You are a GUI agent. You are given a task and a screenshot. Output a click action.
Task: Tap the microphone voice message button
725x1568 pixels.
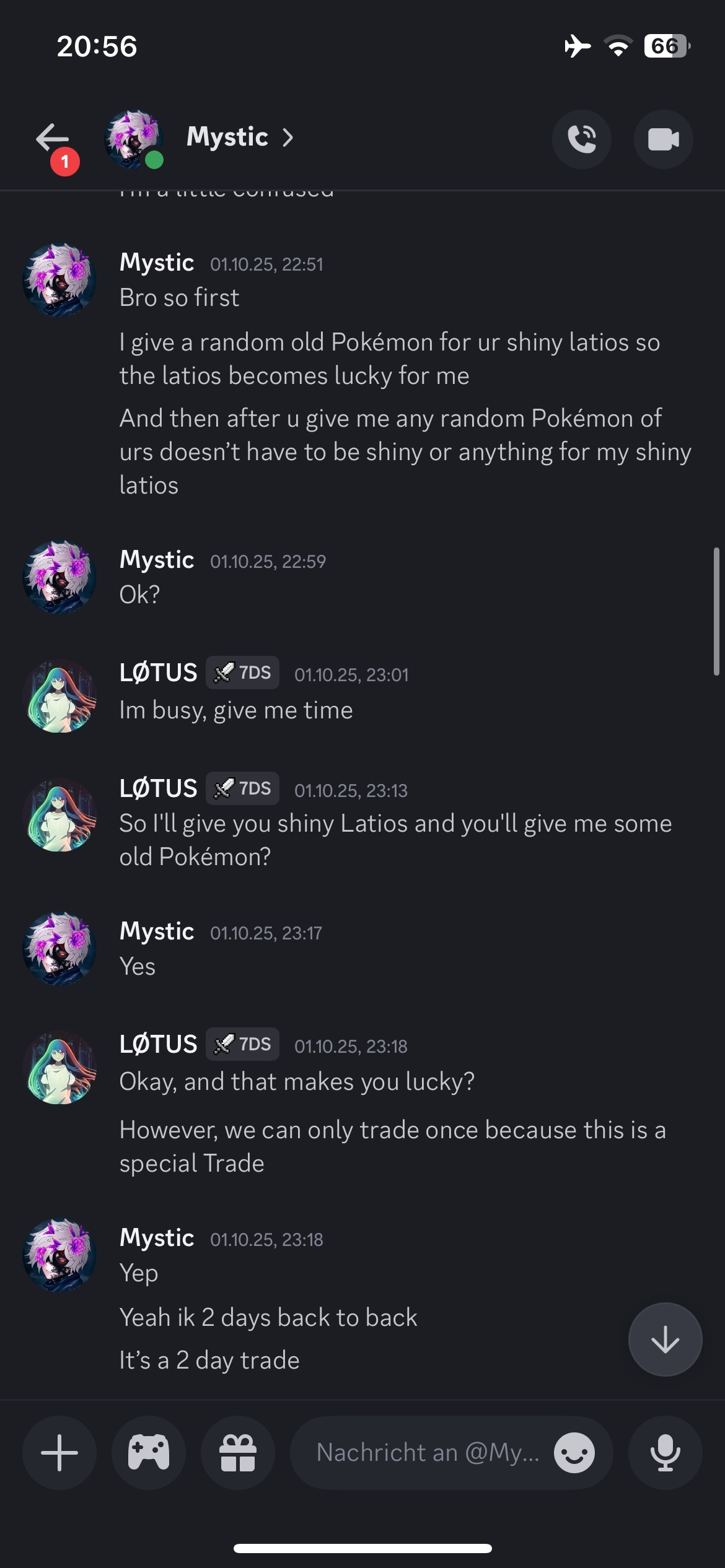coord(665,1452)
